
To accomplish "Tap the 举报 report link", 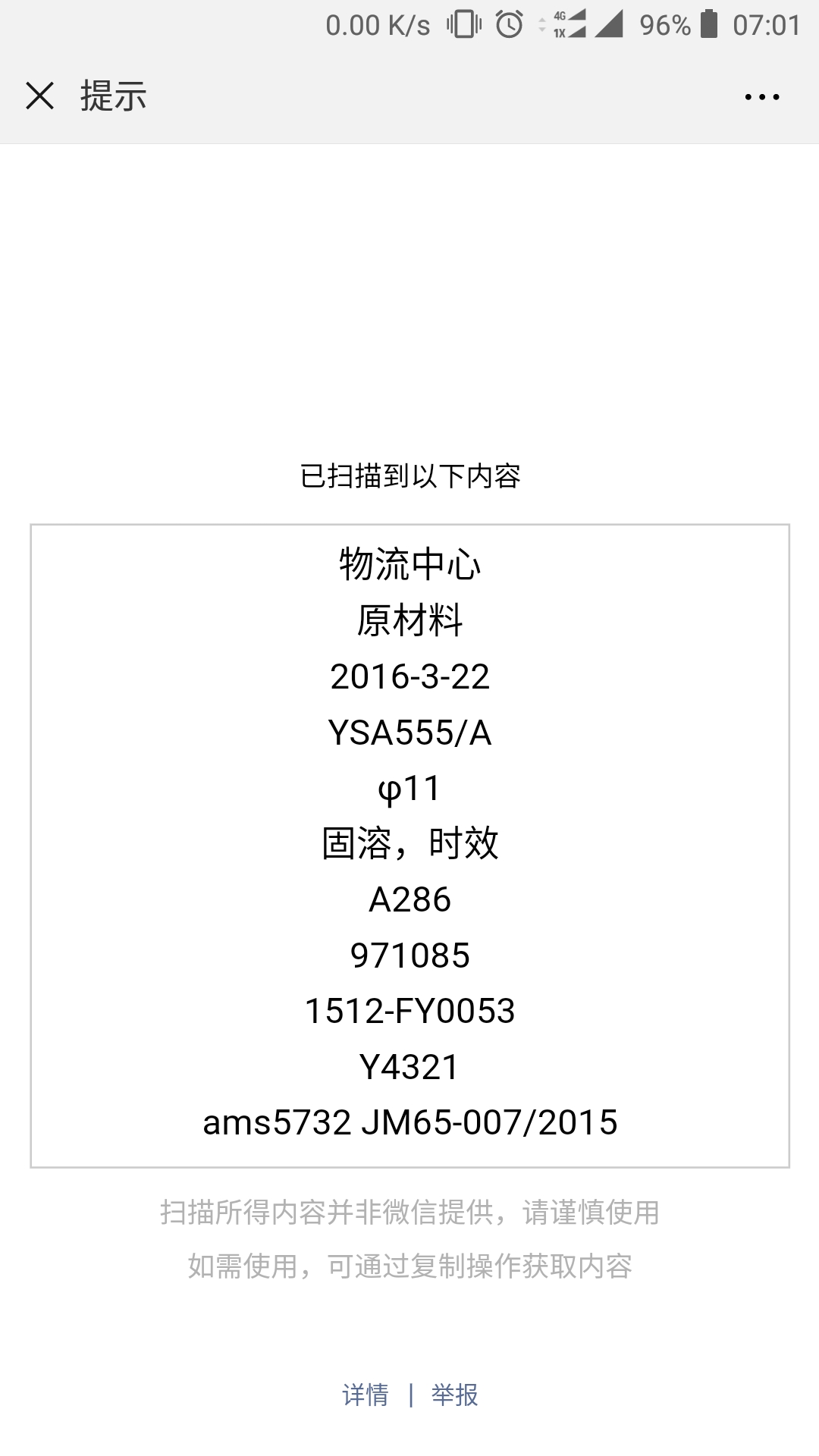I will (455, 1395).
